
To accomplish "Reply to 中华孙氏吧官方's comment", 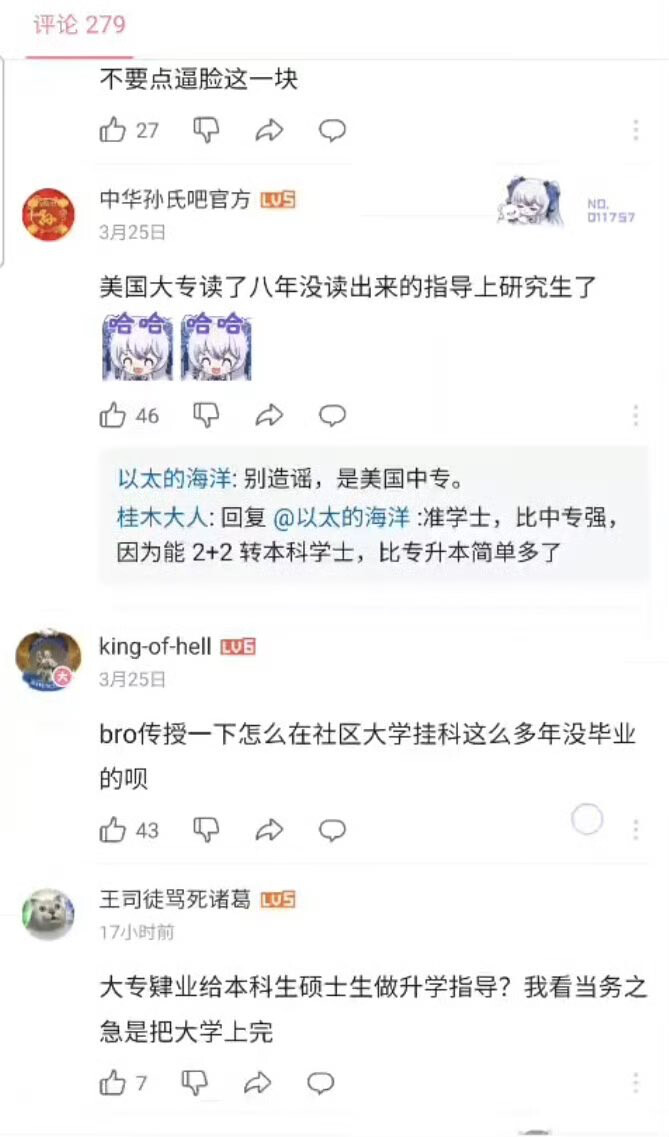I will click(332, 415).
